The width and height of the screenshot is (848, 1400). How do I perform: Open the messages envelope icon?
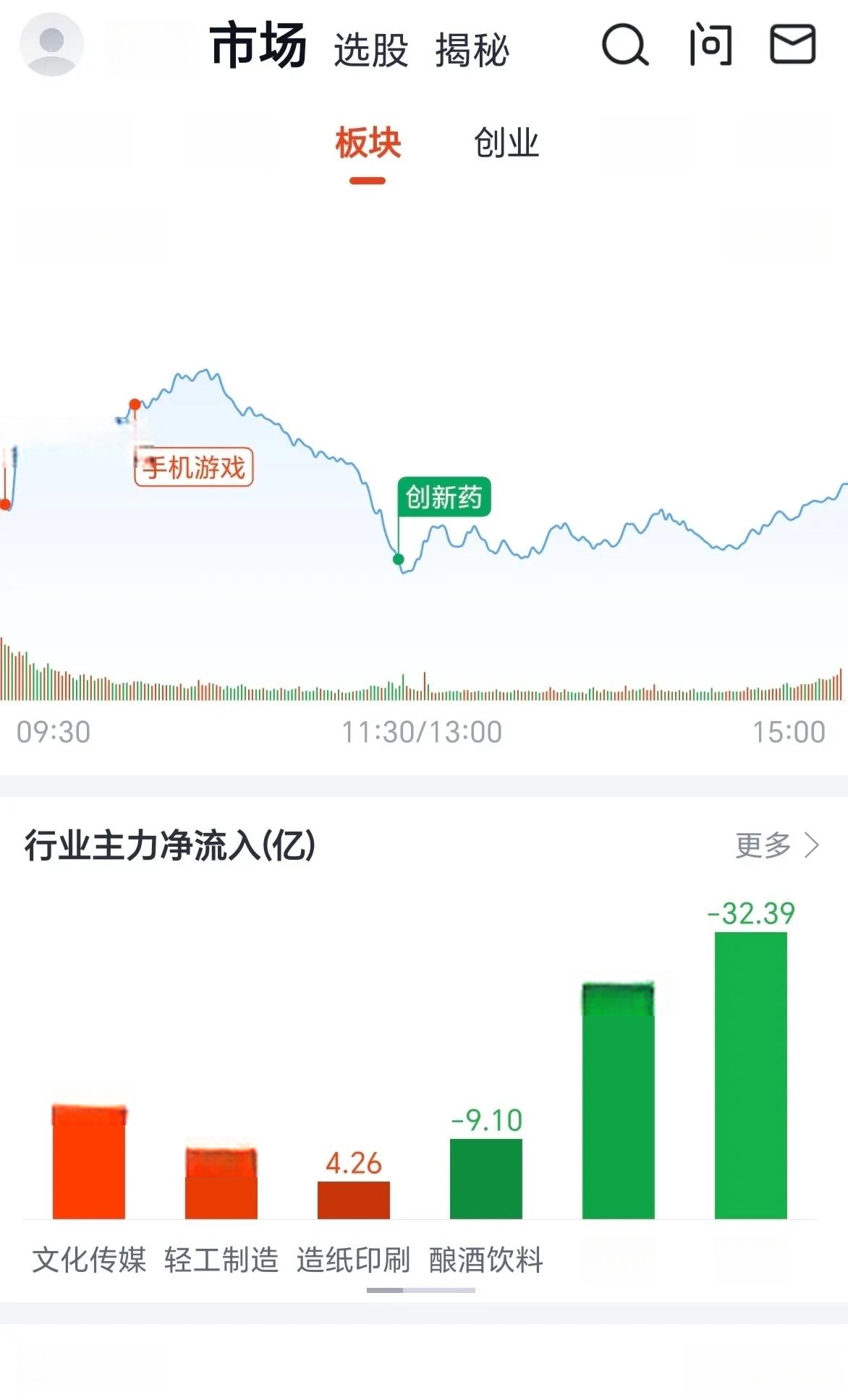(x=792, y=44)
